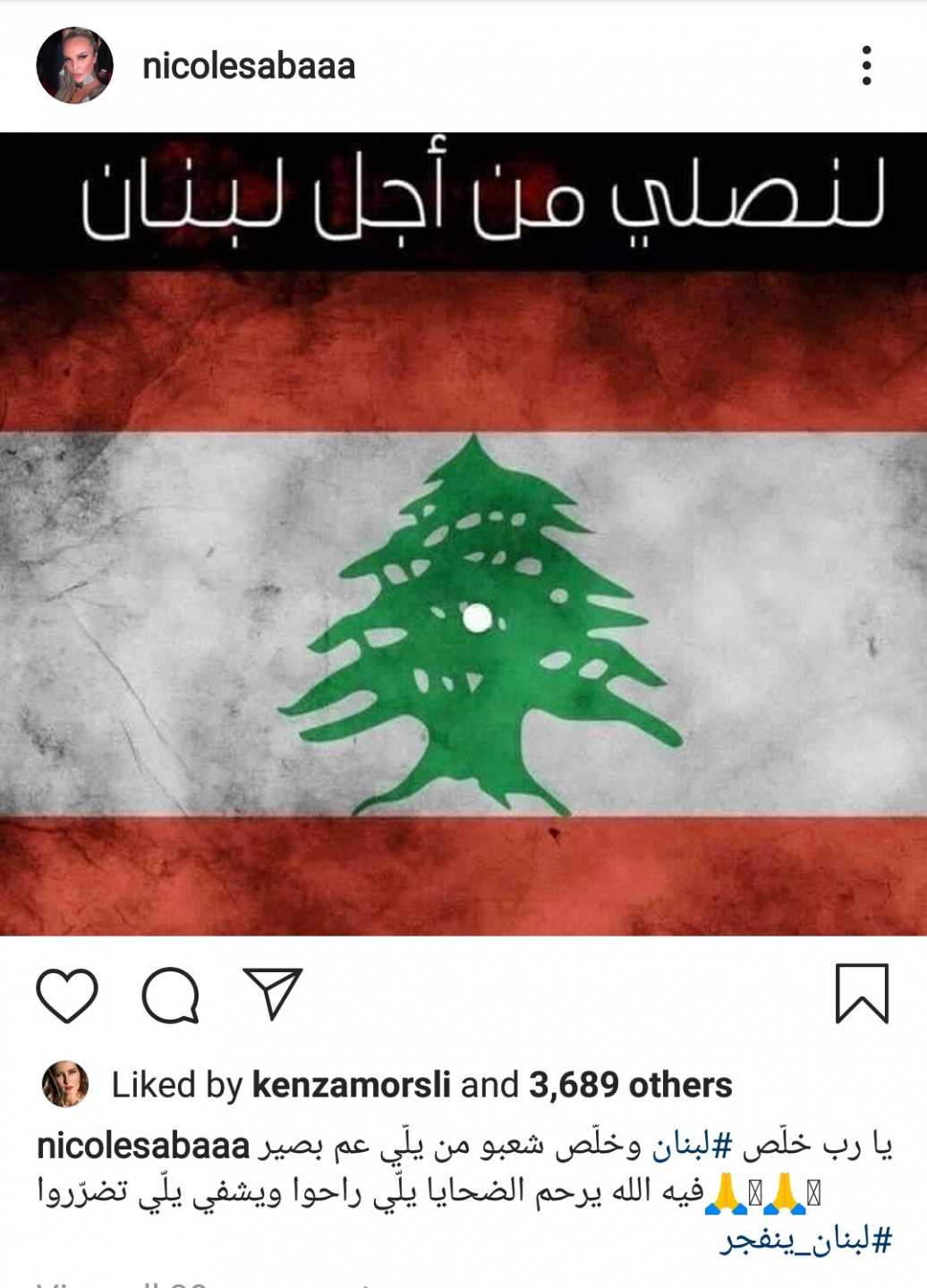Screen dimensions: 927x1288
Task: Open comments with the speech bubble icon
Action: (170, 995)
